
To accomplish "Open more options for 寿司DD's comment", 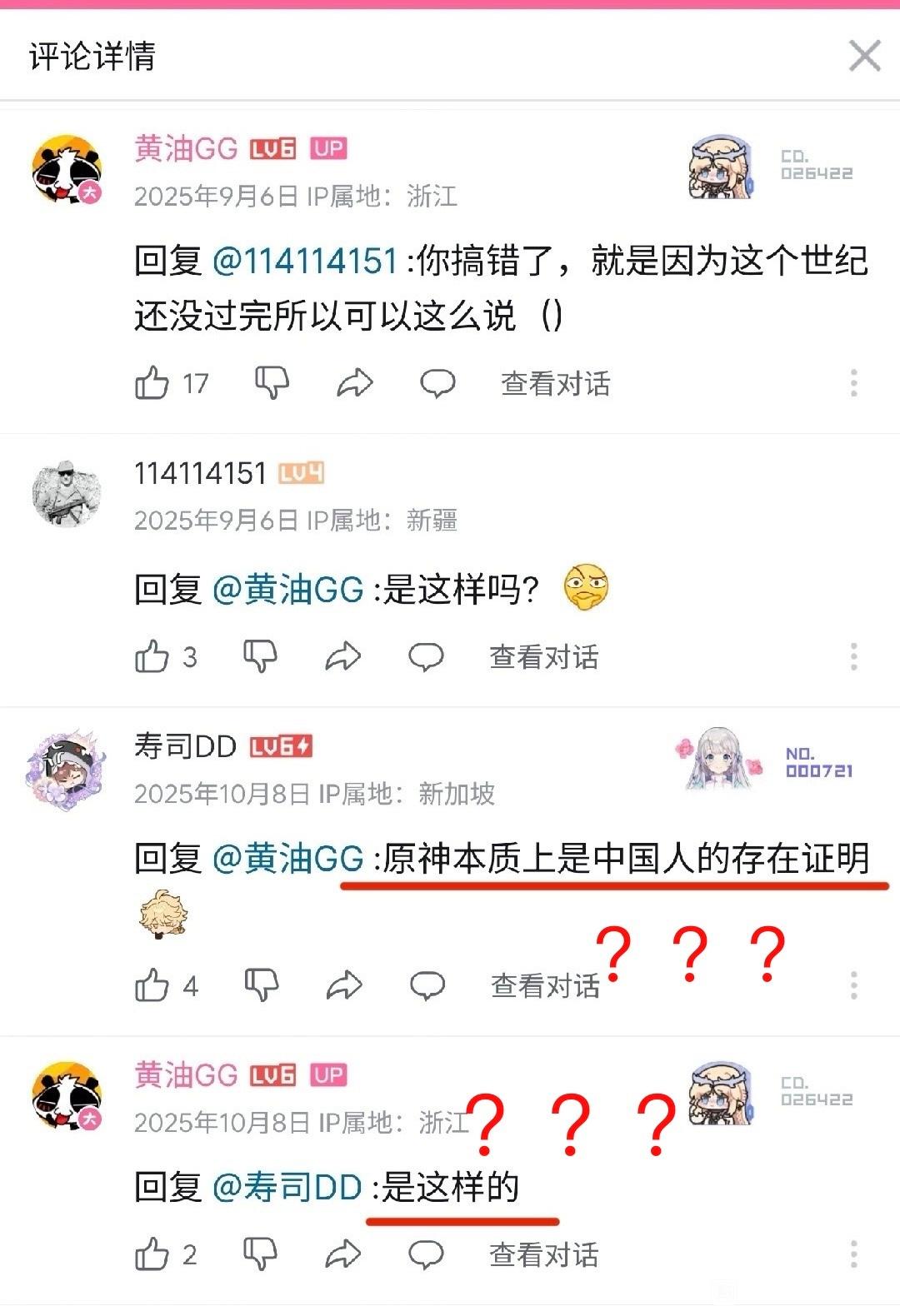I will click(853, 985).
